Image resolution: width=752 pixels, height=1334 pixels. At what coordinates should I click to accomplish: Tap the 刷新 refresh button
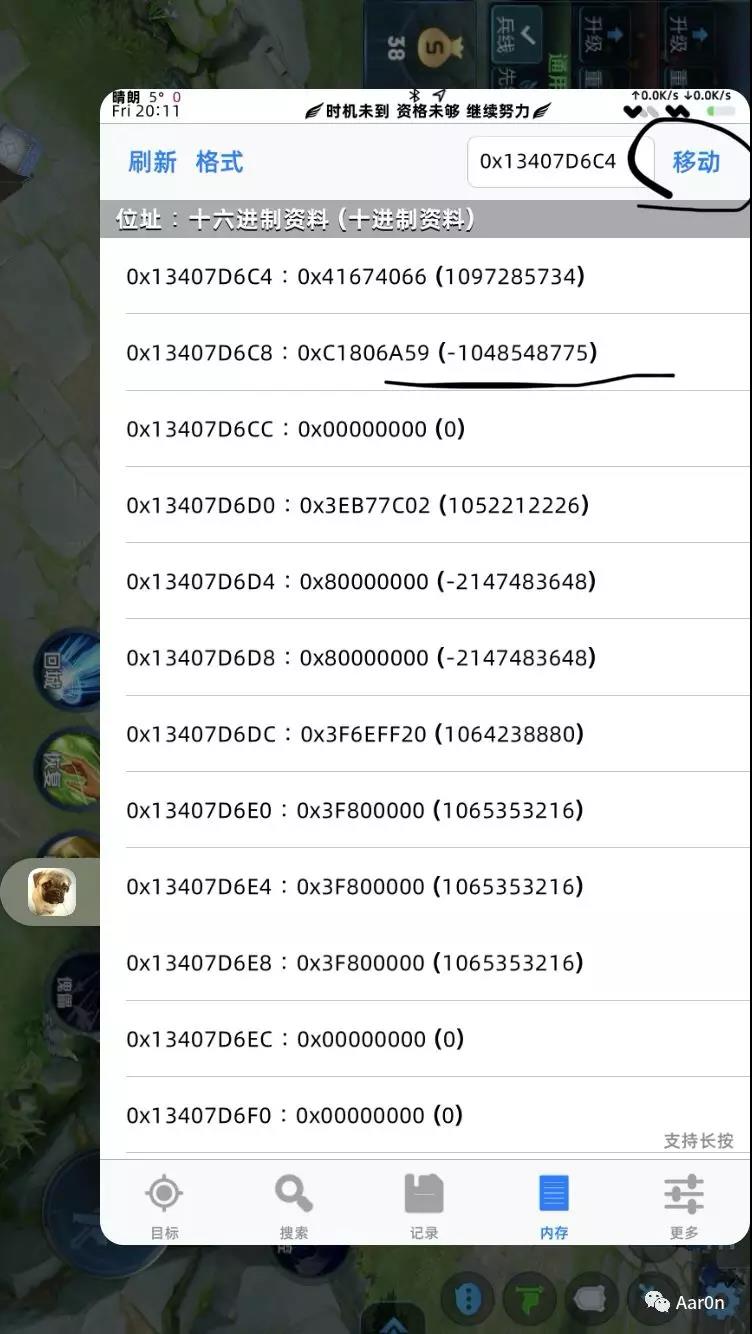152,162
